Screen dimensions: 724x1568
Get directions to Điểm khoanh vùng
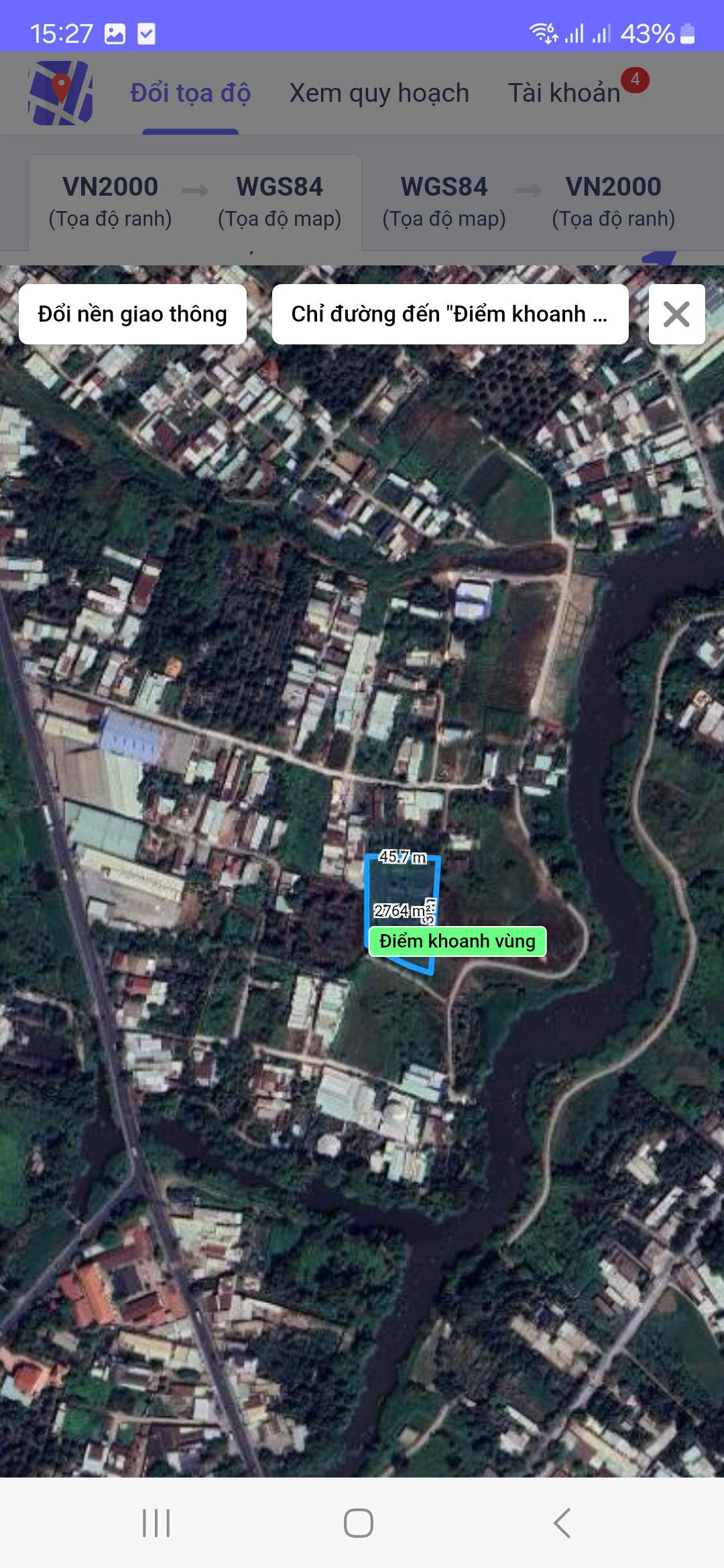[450, 314]
